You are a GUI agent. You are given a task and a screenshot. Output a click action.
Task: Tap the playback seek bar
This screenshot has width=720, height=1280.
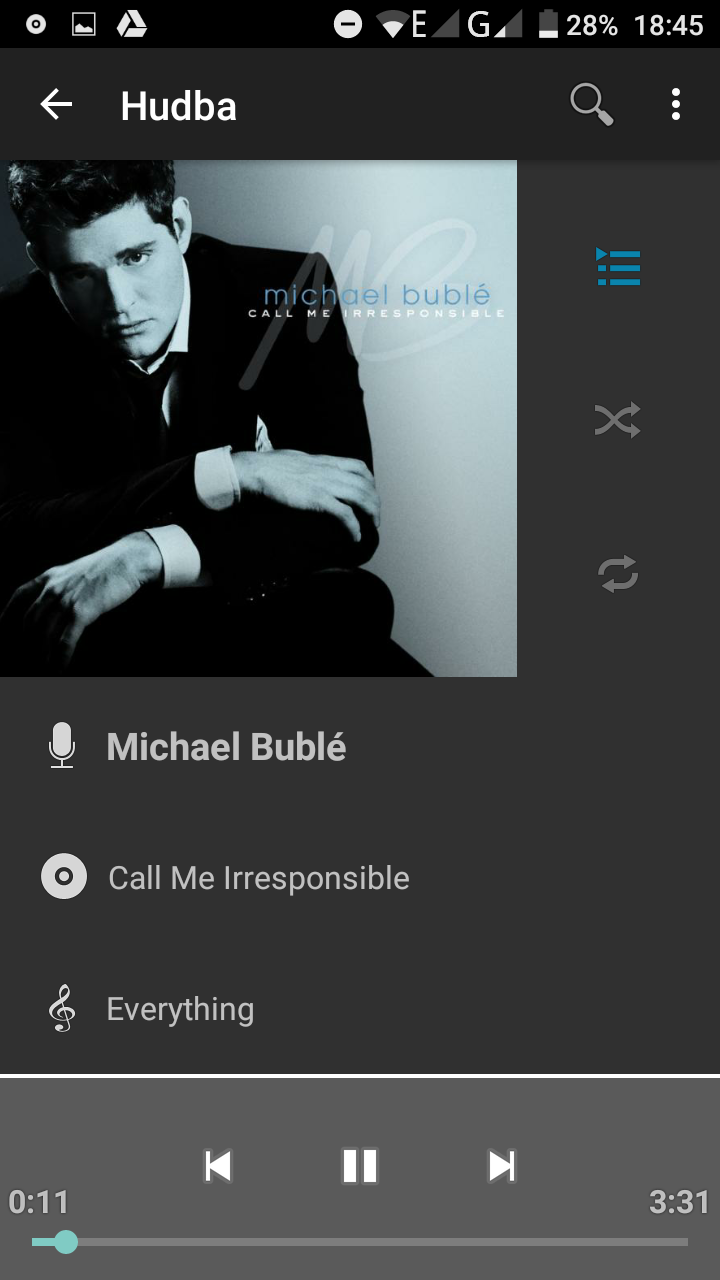click(x=360, y=1242)
